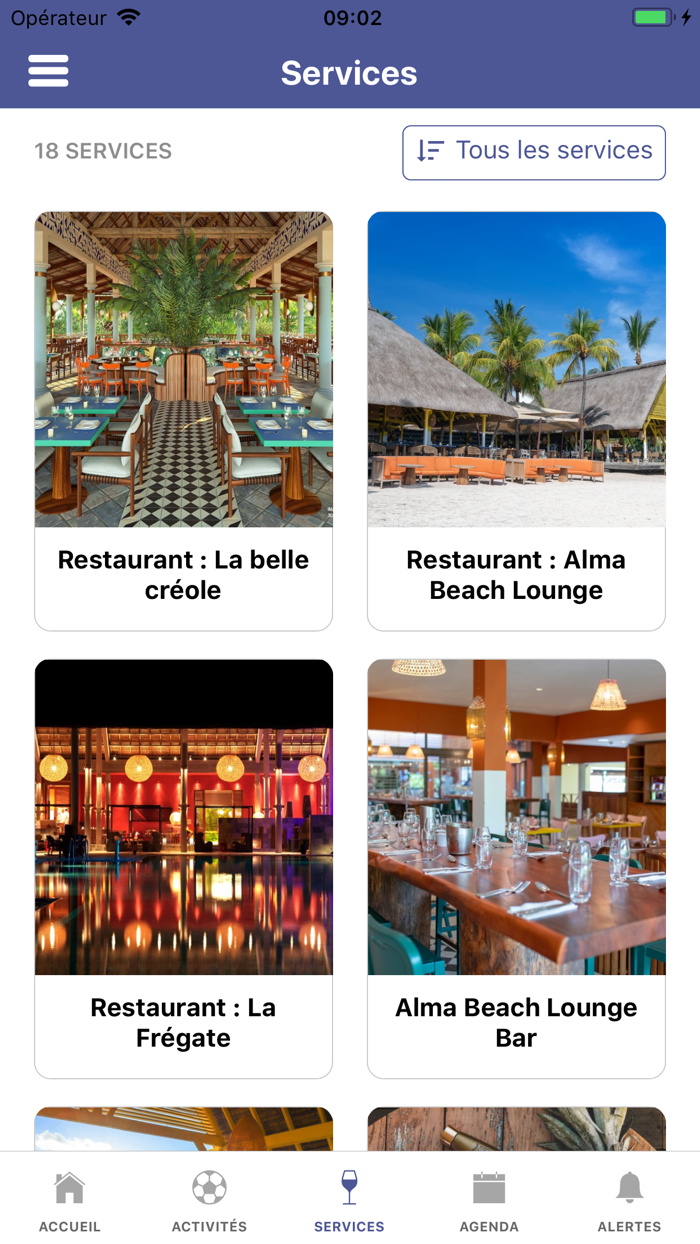The height and width of the screenshot is (1244, 700).
Task: Open the Tous les services filter
Action: (534, 152)
